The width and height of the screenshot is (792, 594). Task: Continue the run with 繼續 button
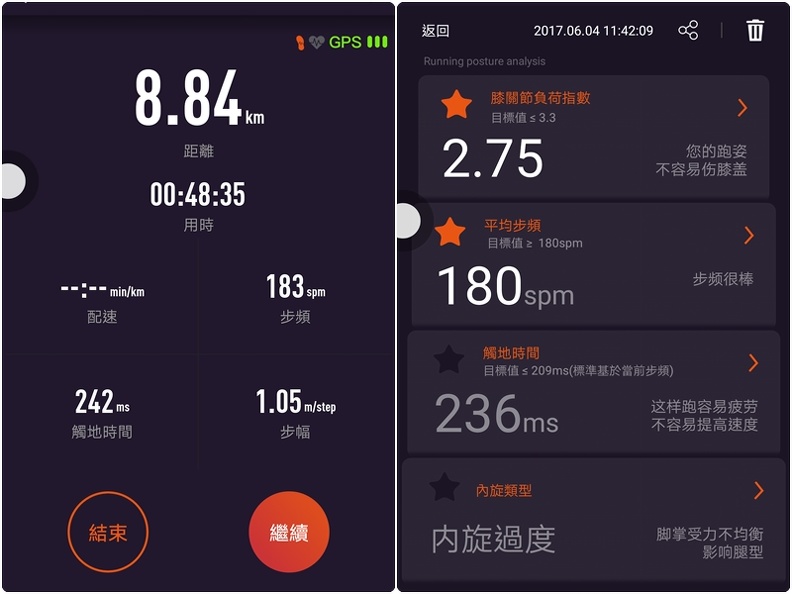288,532
